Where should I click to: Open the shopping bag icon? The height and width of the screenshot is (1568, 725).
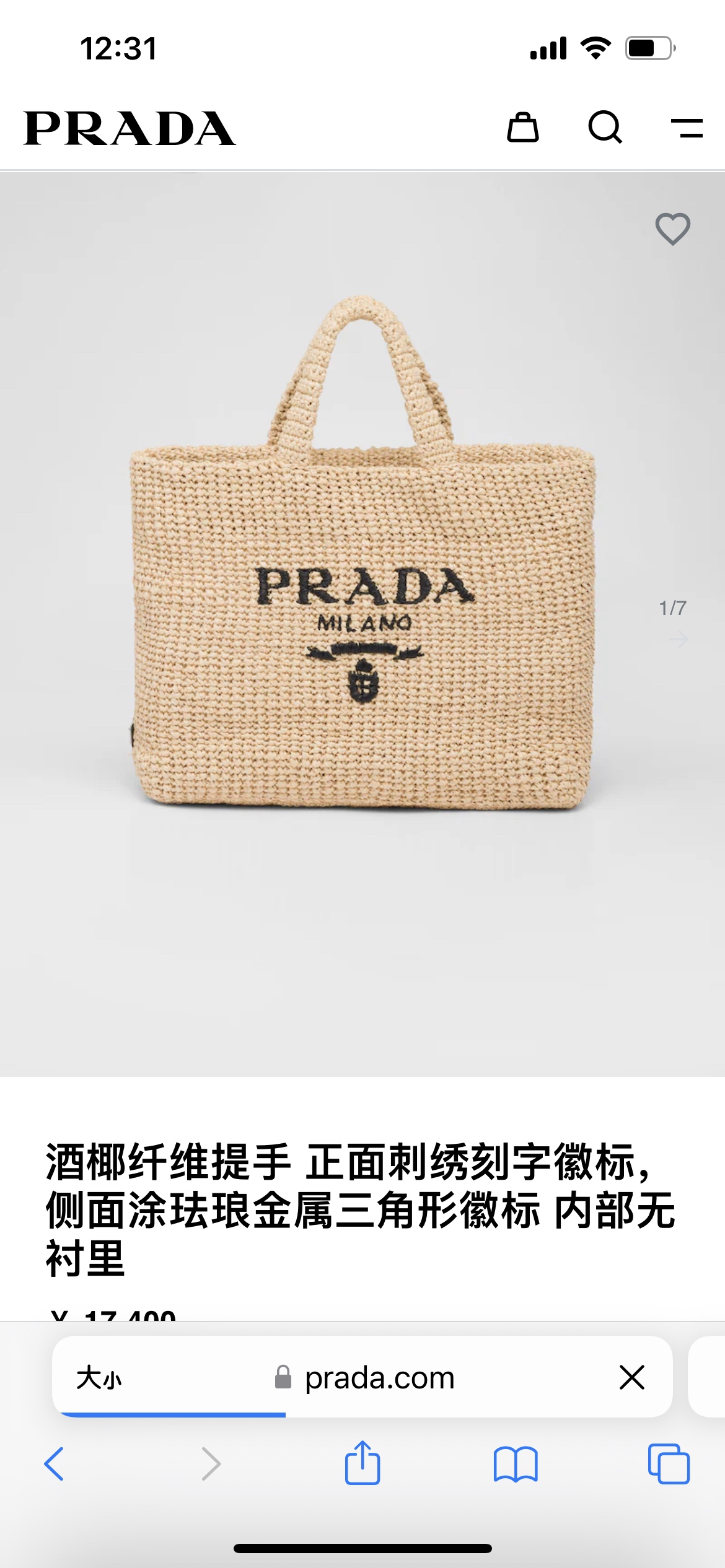523,128
